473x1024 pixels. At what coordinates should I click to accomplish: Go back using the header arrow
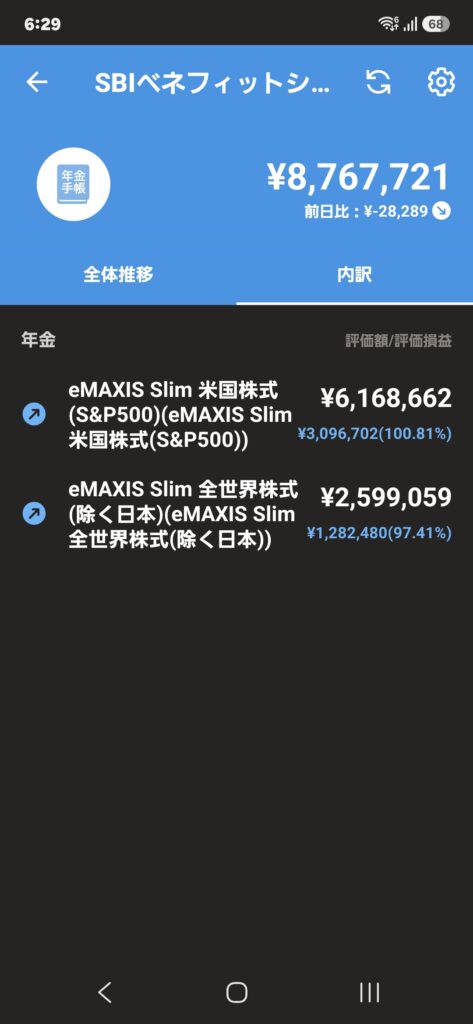[37, 82]
